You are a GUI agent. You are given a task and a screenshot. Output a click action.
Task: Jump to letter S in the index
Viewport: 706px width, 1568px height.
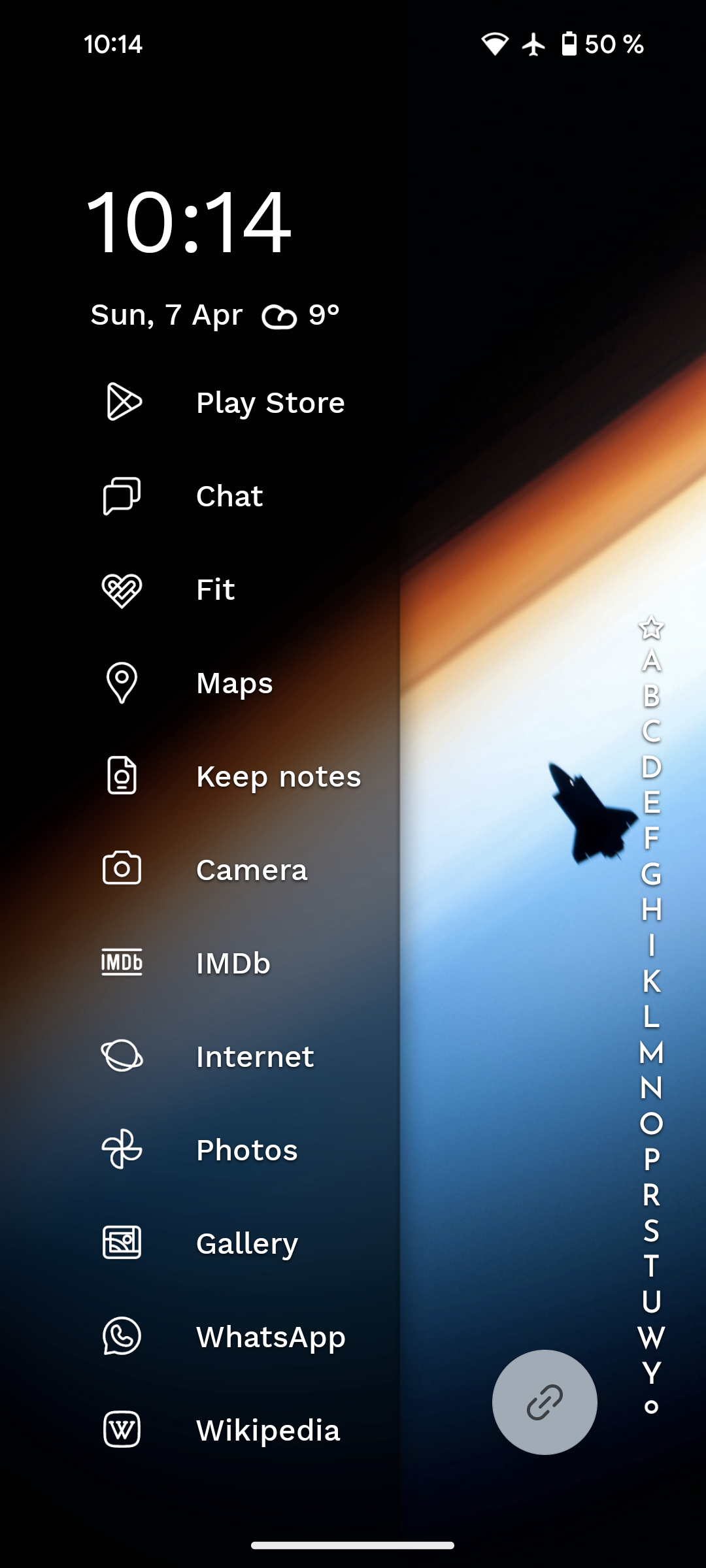[x=651, y=1231]
